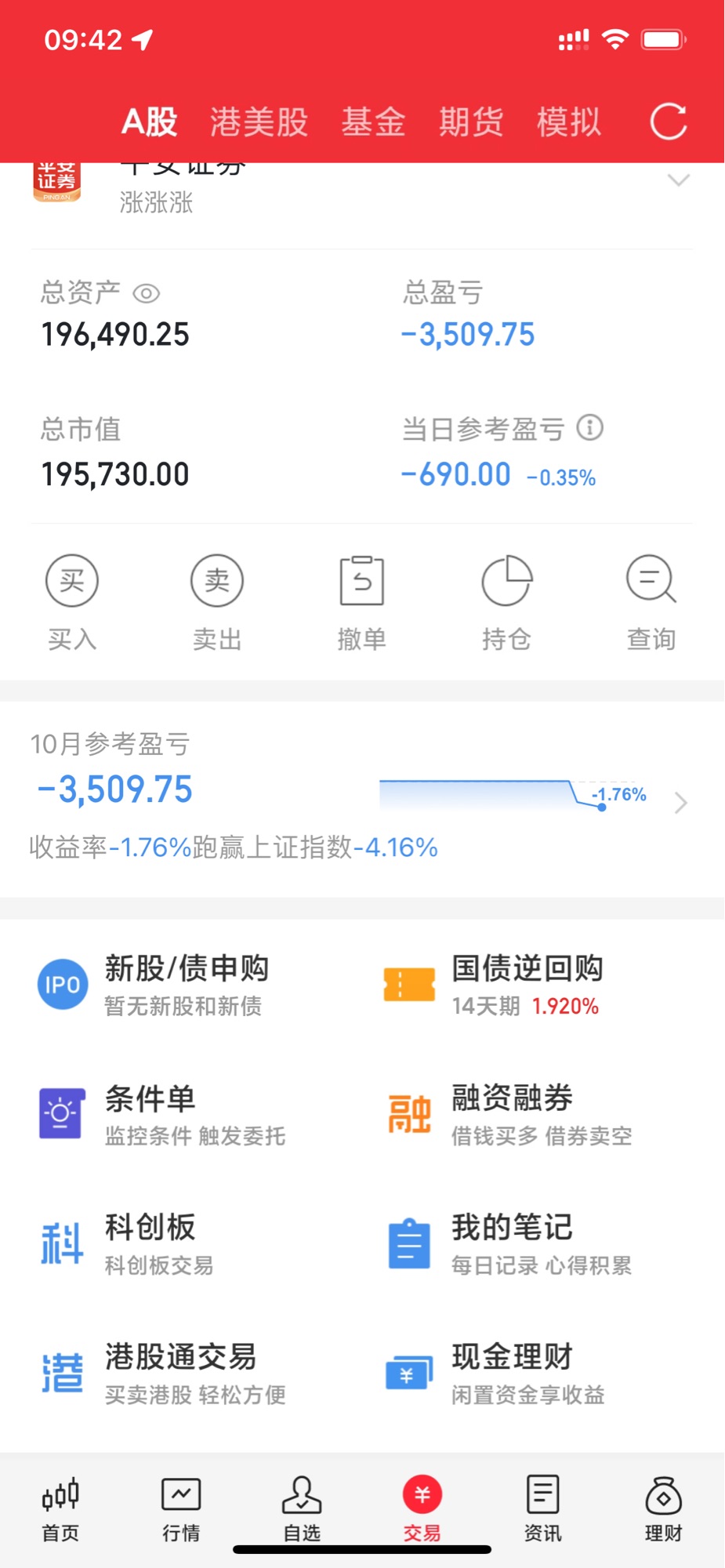Open the 10月参考盈亏 details

click(680, 803)
